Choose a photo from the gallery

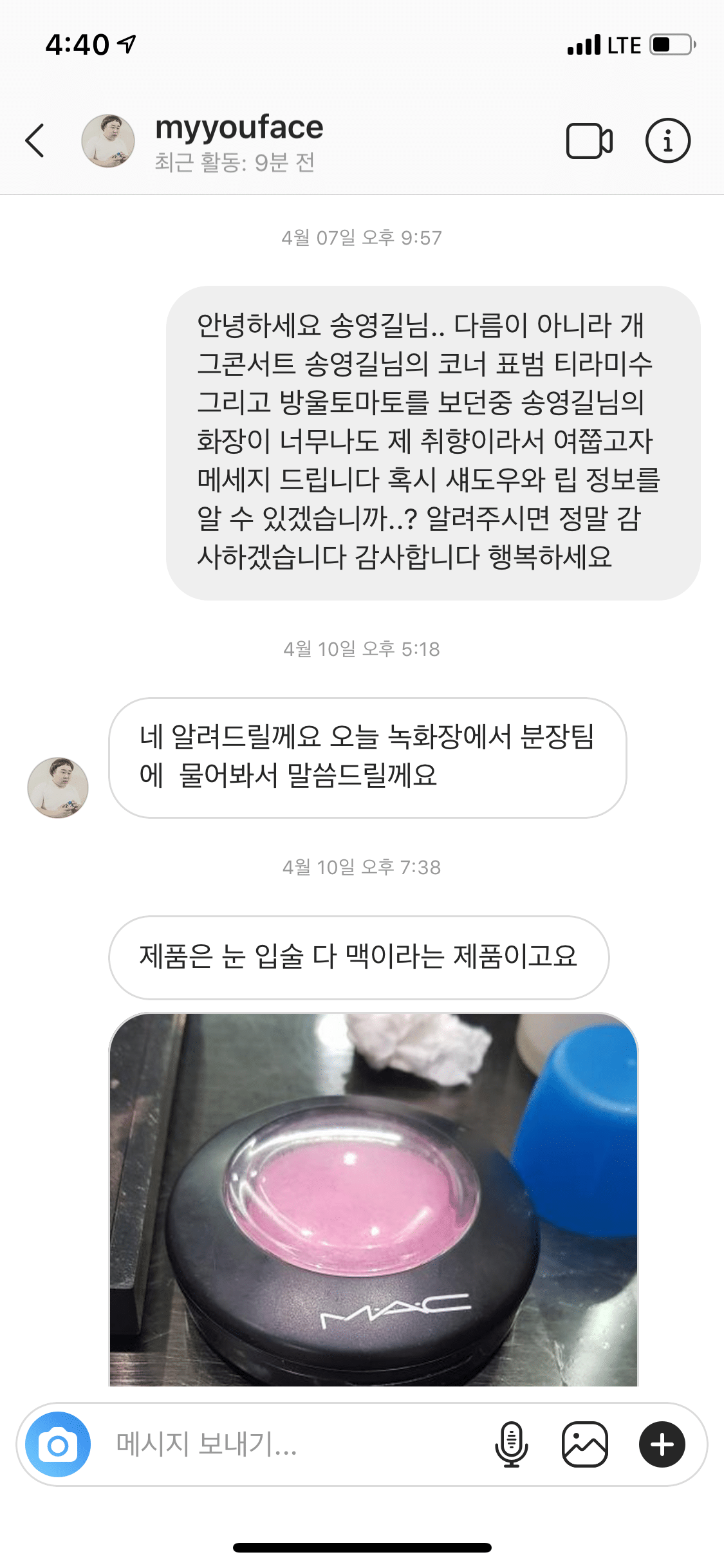(x=584, y=1445)
